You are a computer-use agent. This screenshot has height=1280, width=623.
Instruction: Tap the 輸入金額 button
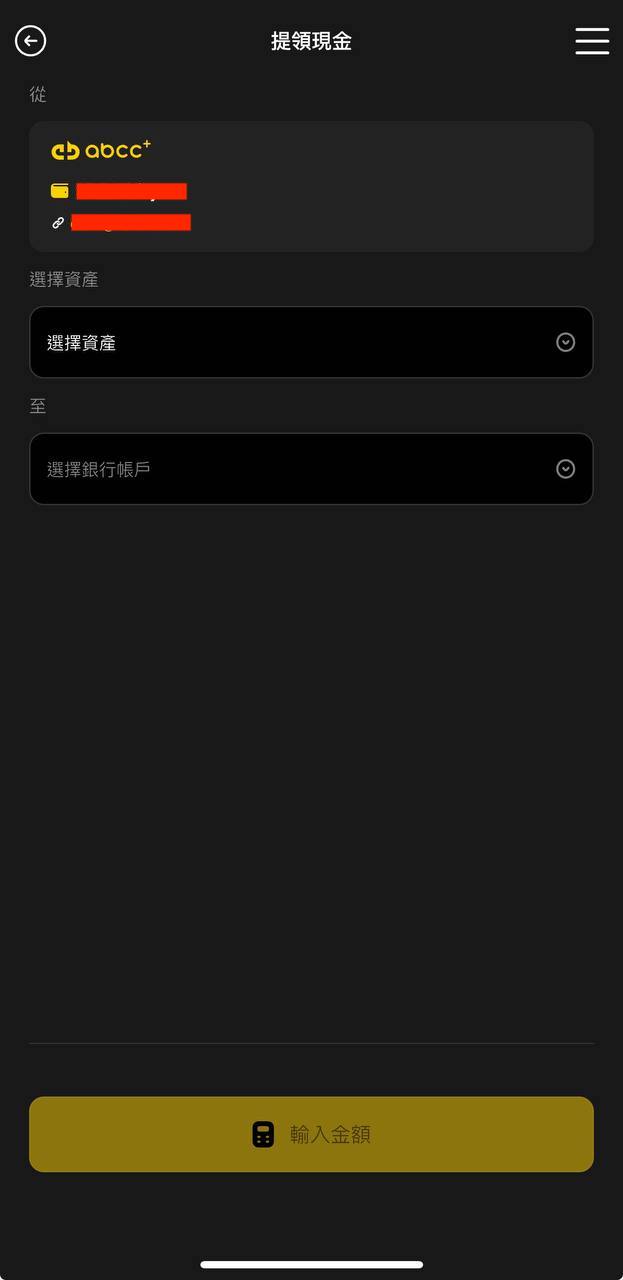click(x=311, y=1134)
